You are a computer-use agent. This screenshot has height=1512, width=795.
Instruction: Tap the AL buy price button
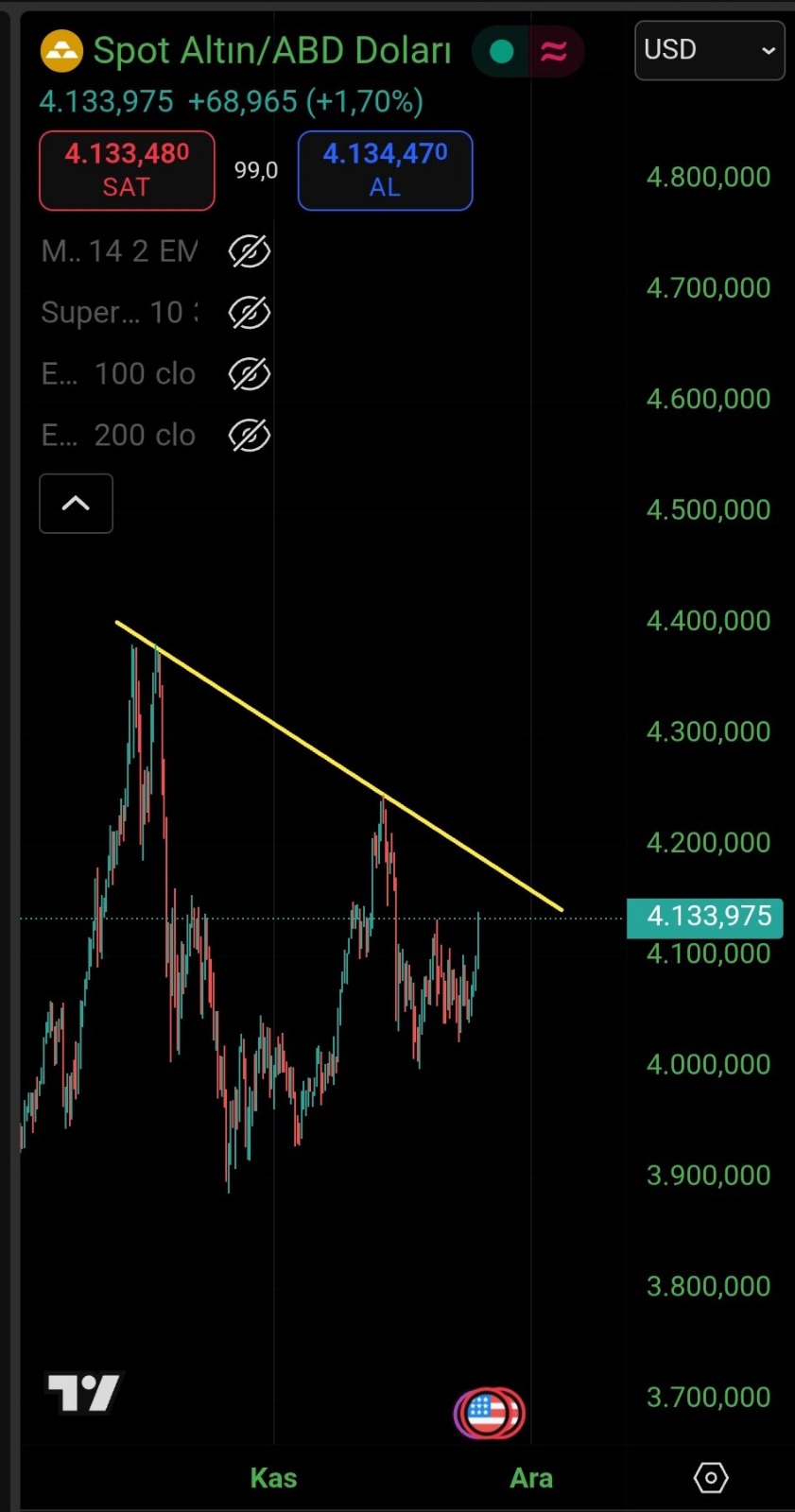click(385, 170)
